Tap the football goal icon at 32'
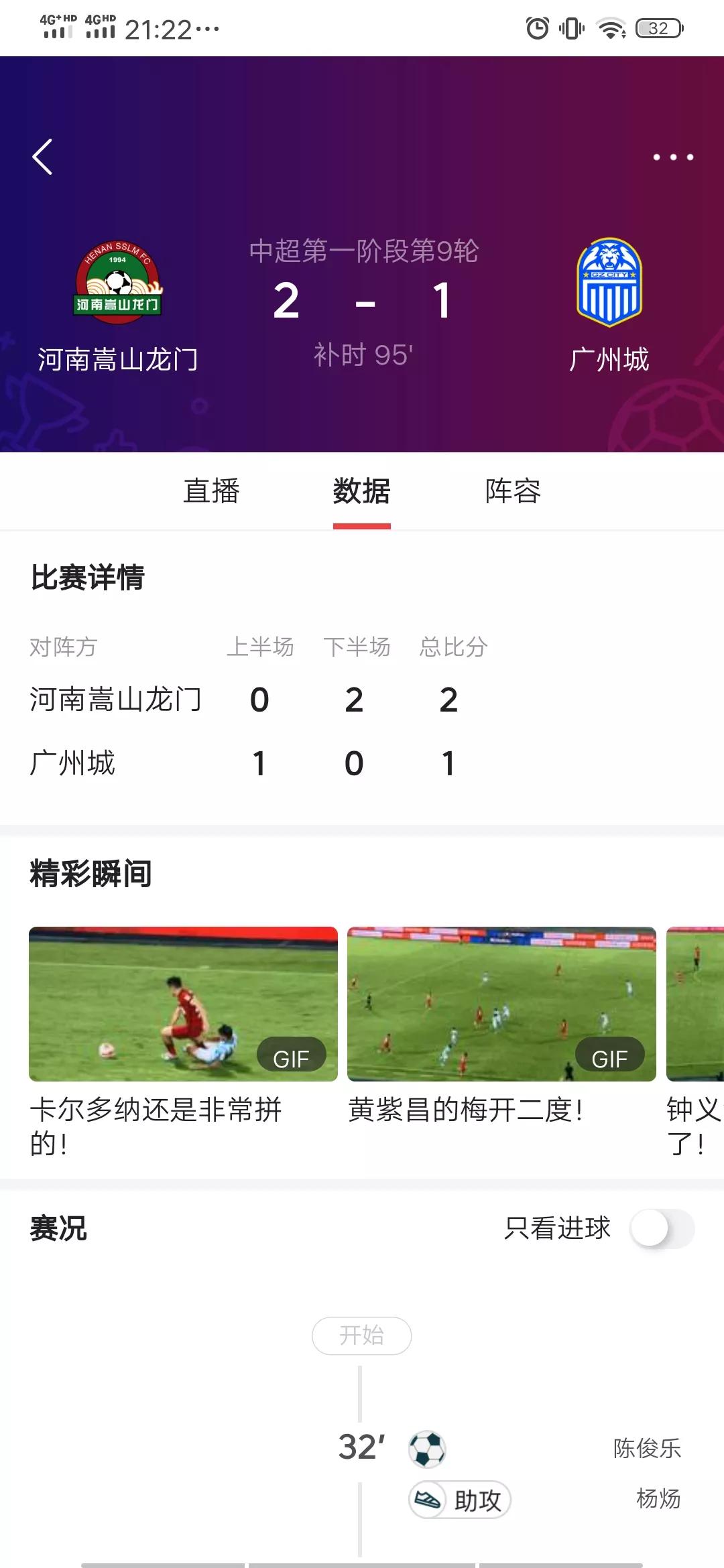 [x=429, y=1450]
